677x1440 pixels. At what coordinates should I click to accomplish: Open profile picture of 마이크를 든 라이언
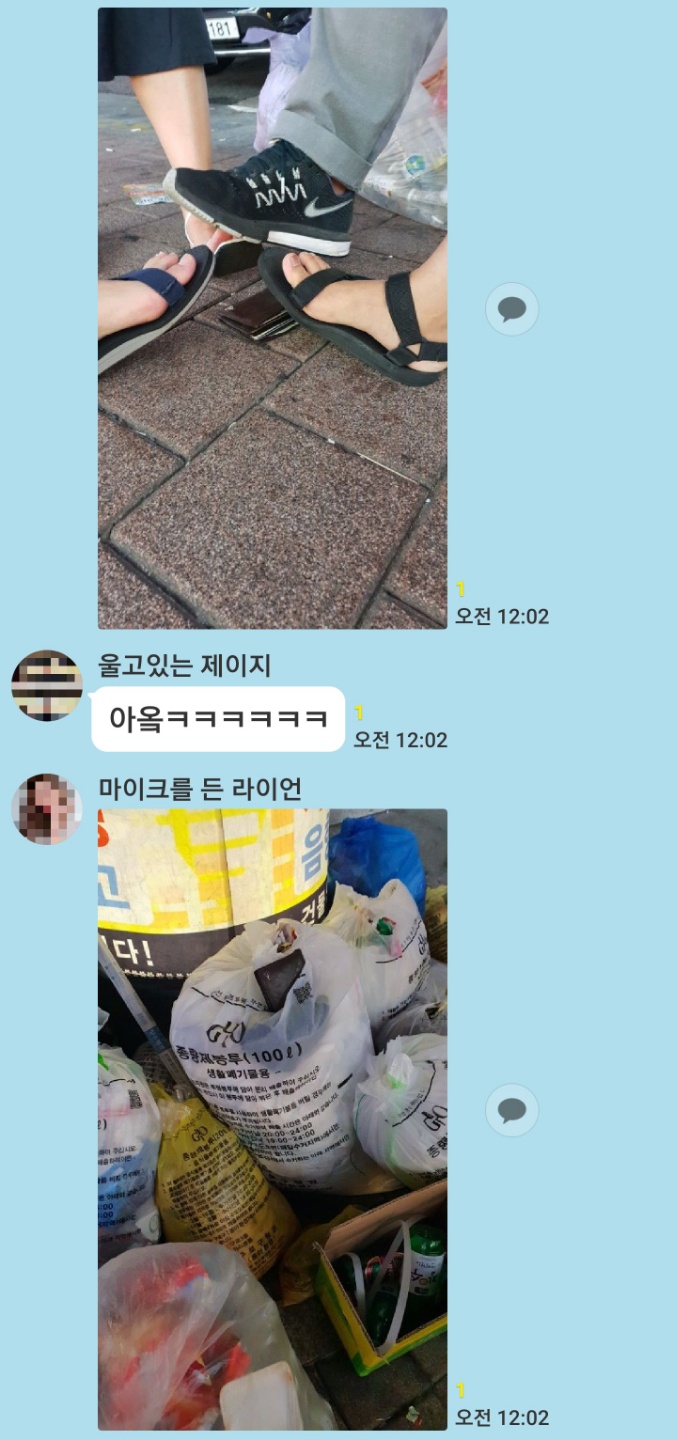tap(46, 809)
